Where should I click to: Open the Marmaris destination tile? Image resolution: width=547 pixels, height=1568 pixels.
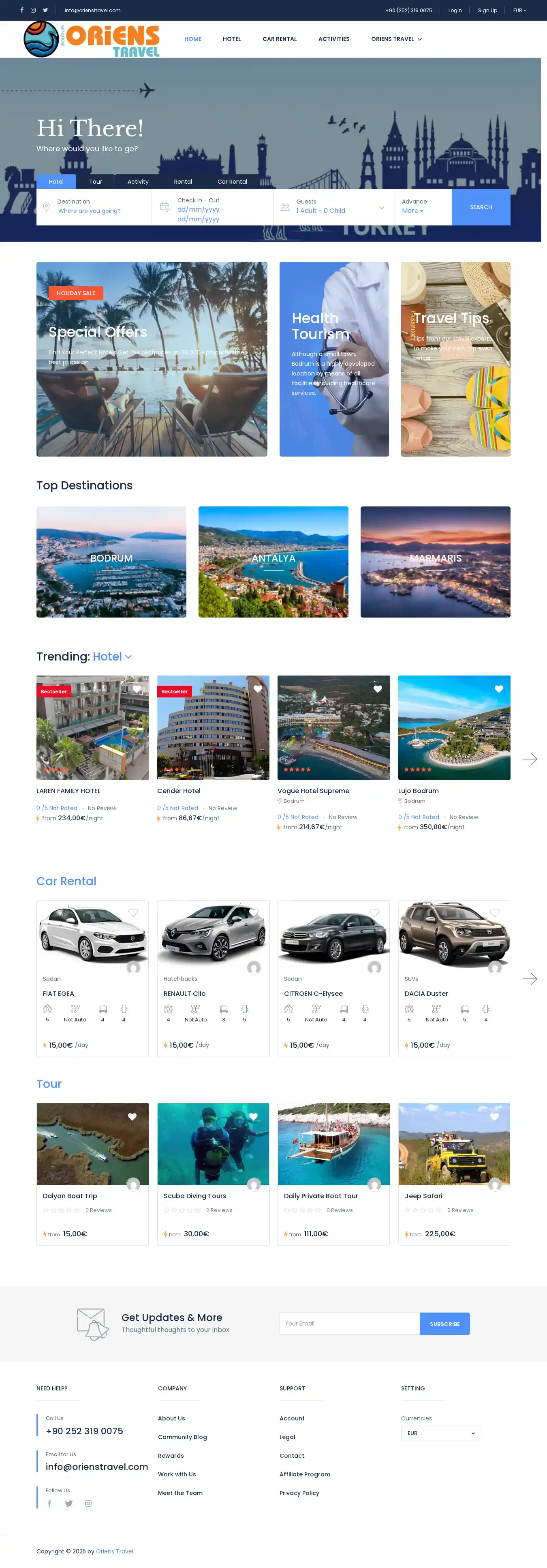[435, 561]
